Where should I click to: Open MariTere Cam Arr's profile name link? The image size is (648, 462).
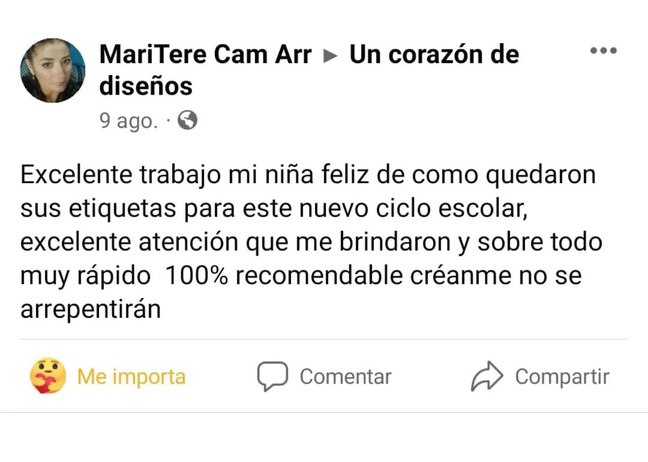[x=205, y=54]
